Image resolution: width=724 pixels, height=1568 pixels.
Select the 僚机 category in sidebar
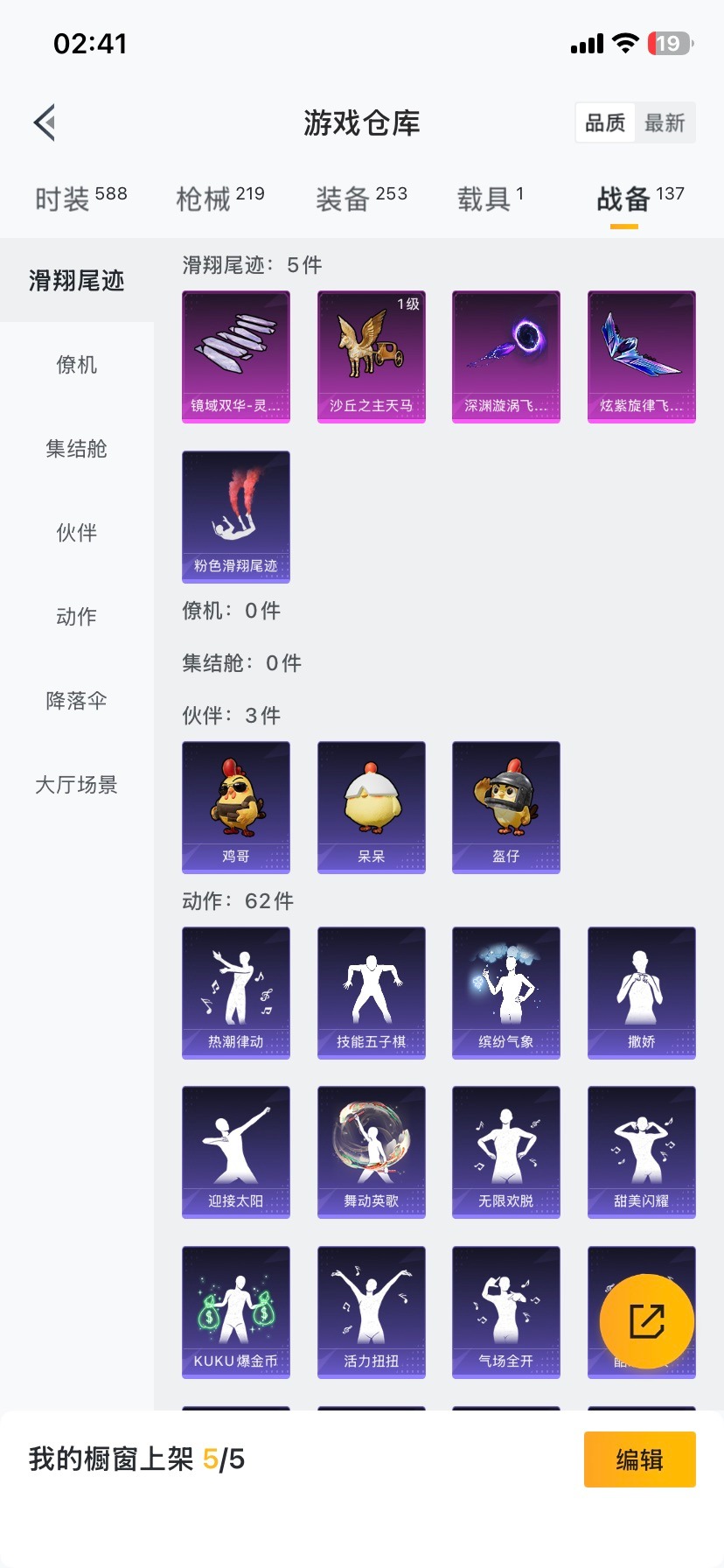(x=77, y=366)
